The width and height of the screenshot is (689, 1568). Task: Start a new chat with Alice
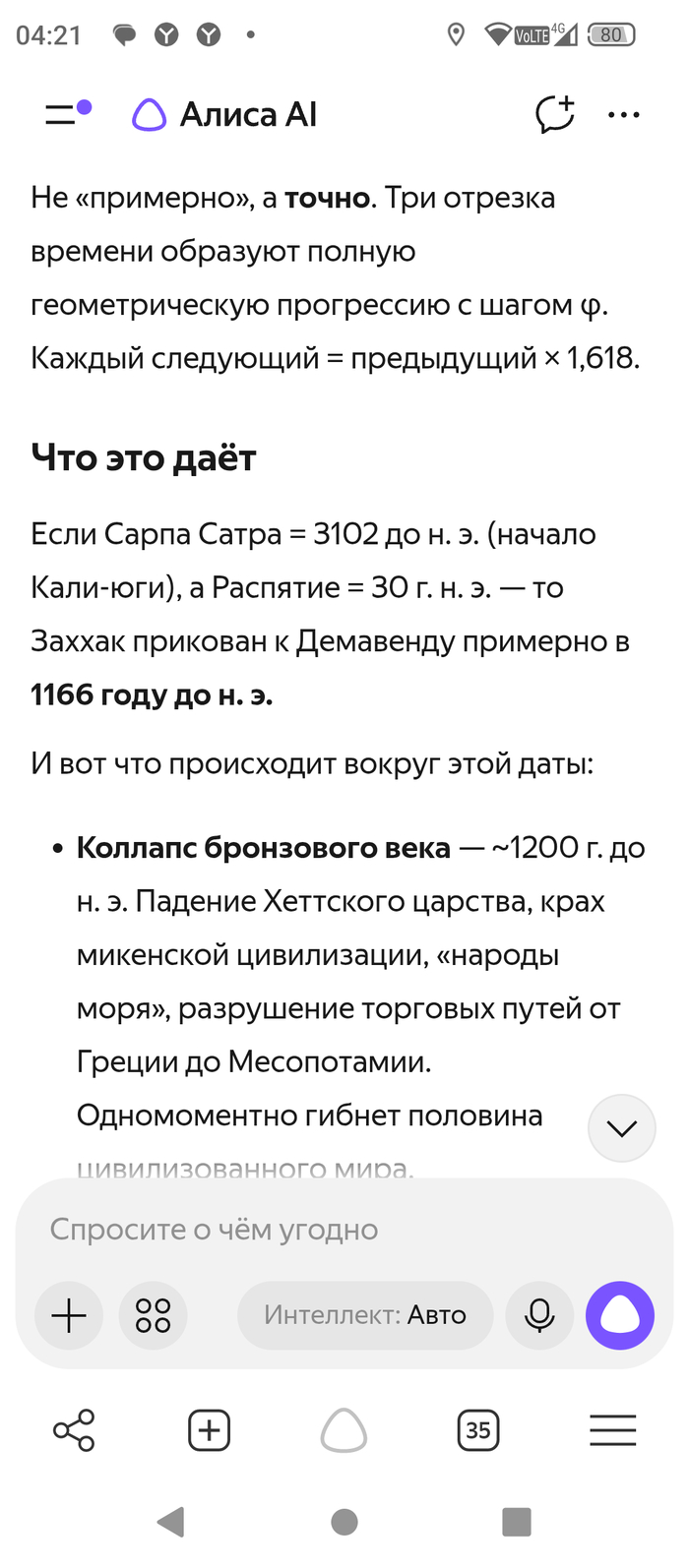click(555, 114)
